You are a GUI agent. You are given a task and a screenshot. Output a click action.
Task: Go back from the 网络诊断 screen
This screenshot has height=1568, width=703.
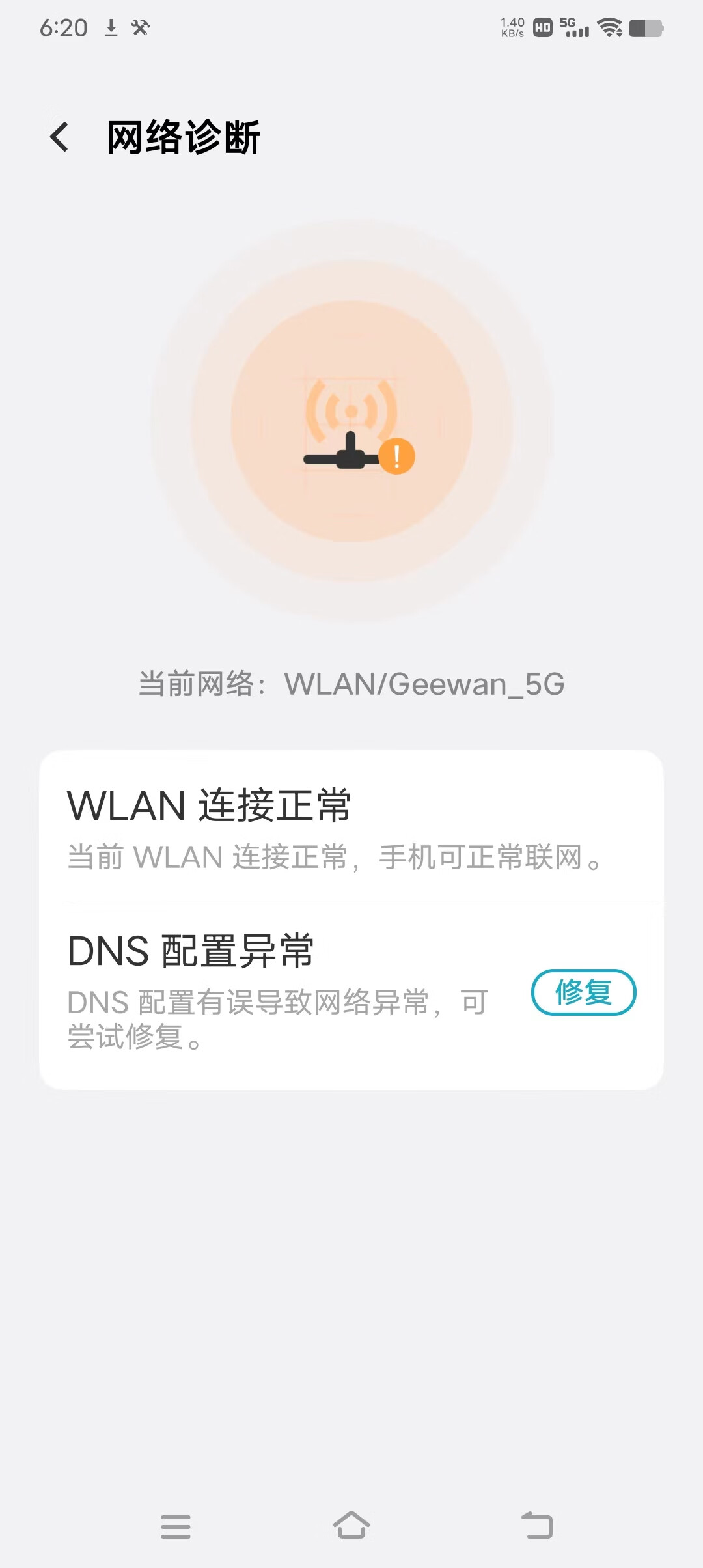59,137
